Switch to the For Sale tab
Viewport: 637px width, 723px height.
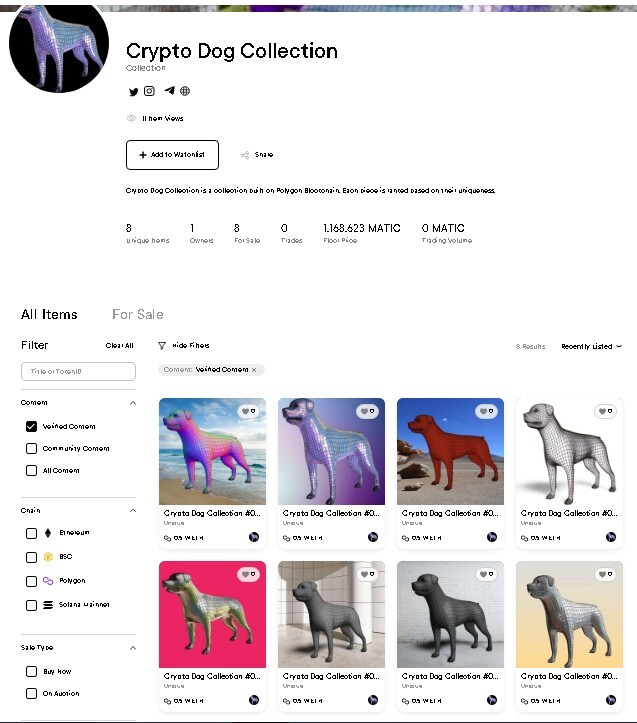(x=138, y=314)
